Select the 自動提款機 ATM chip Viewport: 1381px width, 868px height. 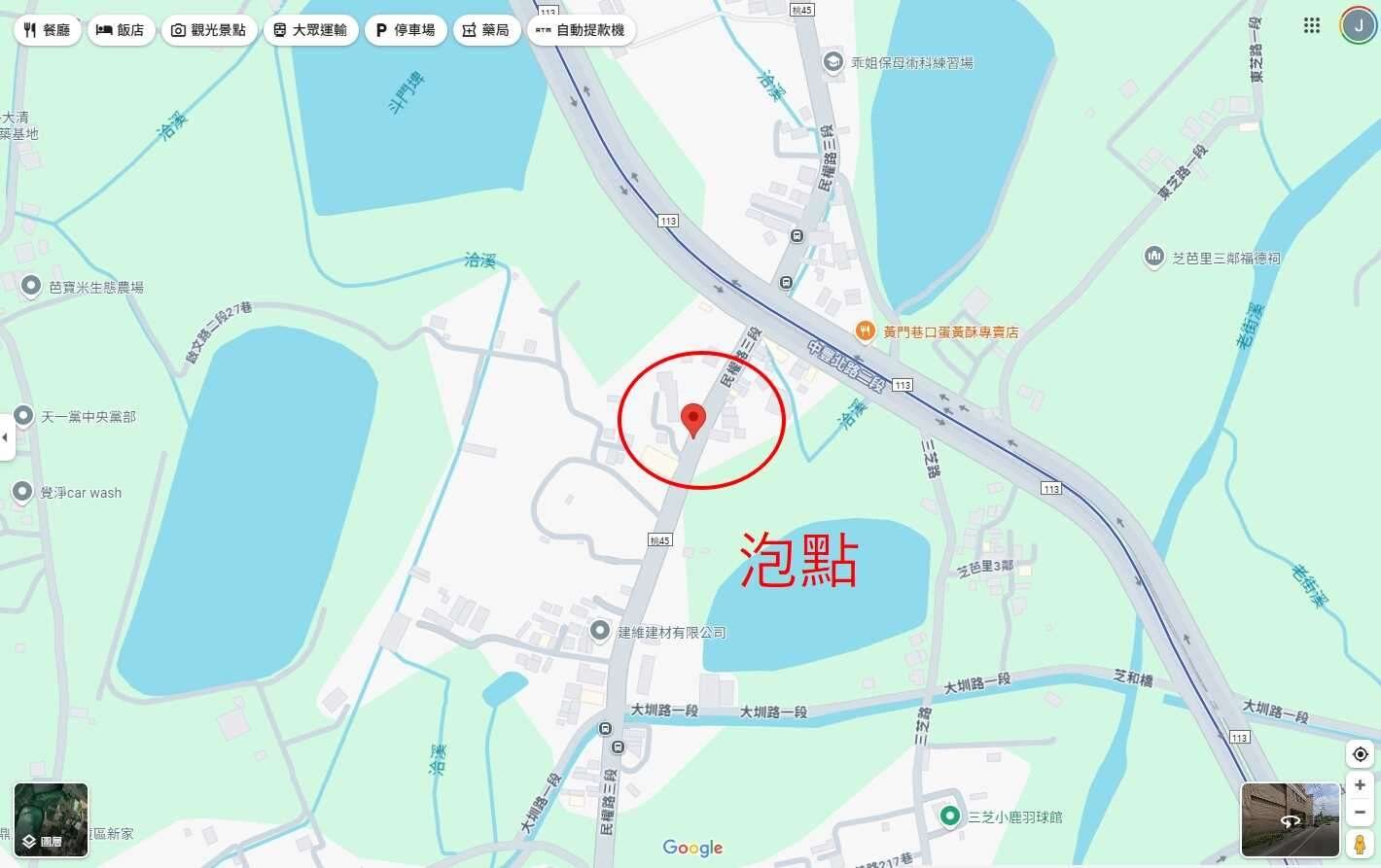pyautogui.click(x=581, y=30)
